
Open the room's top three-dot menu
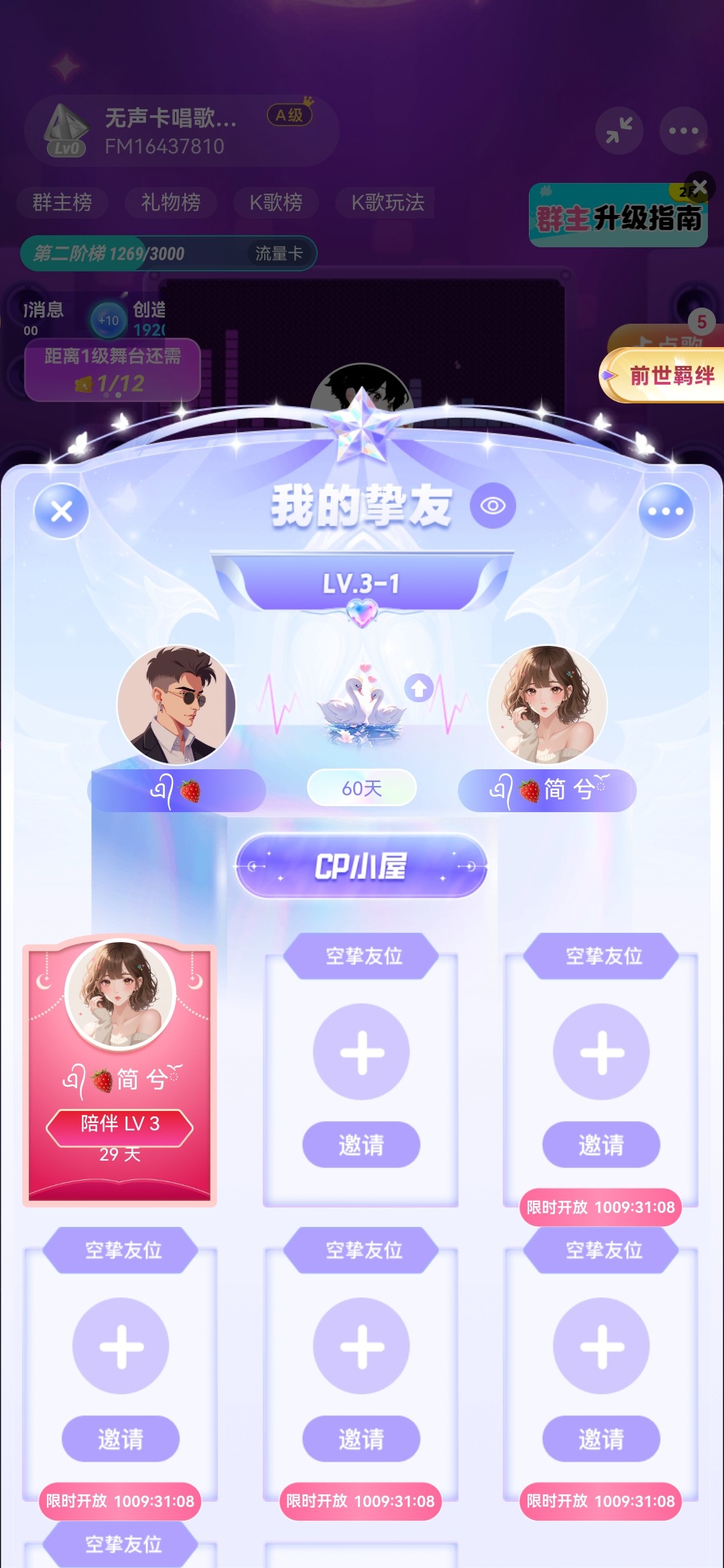click(684, 131)
